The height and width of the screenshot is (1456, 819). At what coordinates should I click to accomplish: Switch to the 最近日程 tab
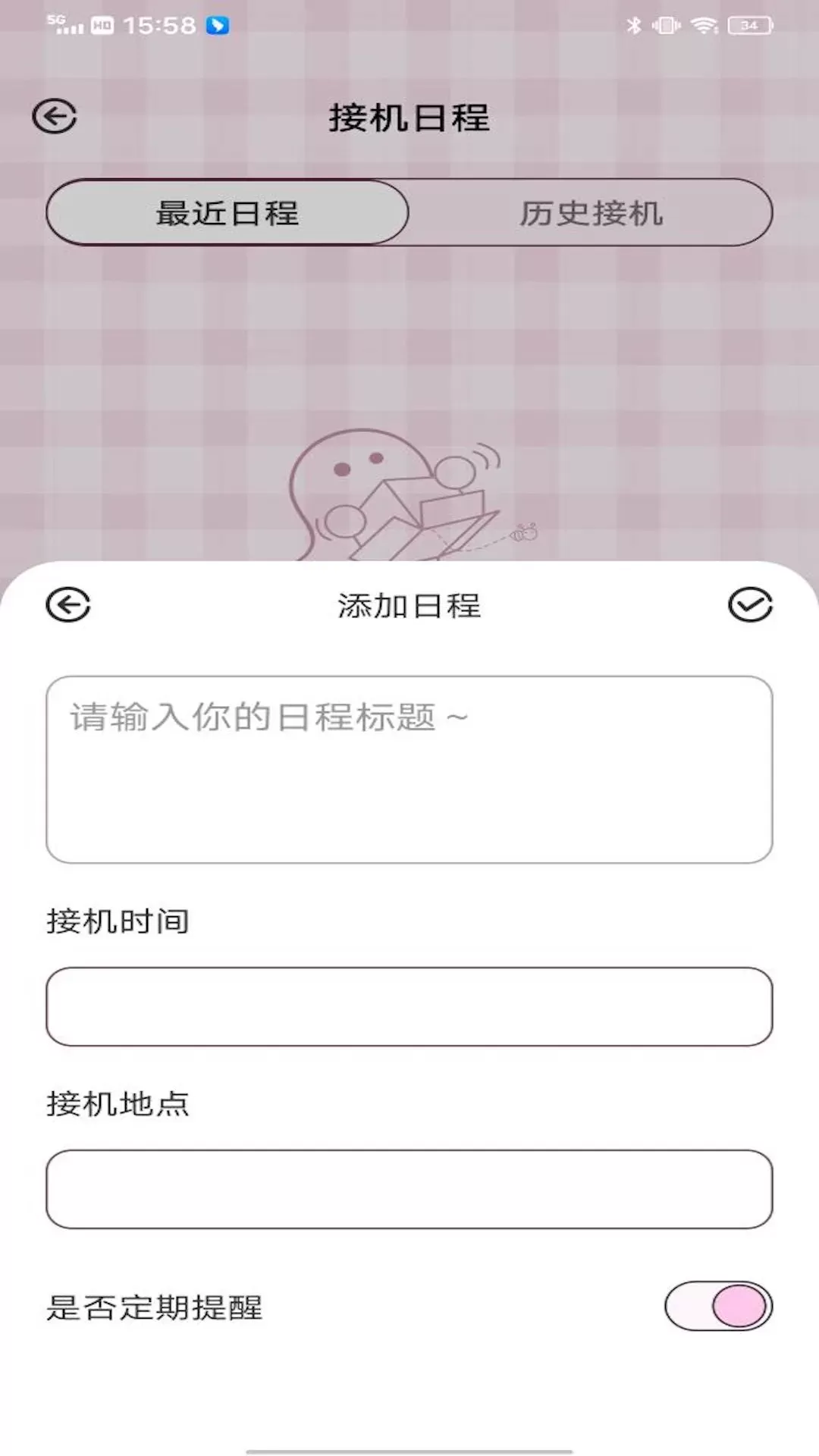coord(227,212)
